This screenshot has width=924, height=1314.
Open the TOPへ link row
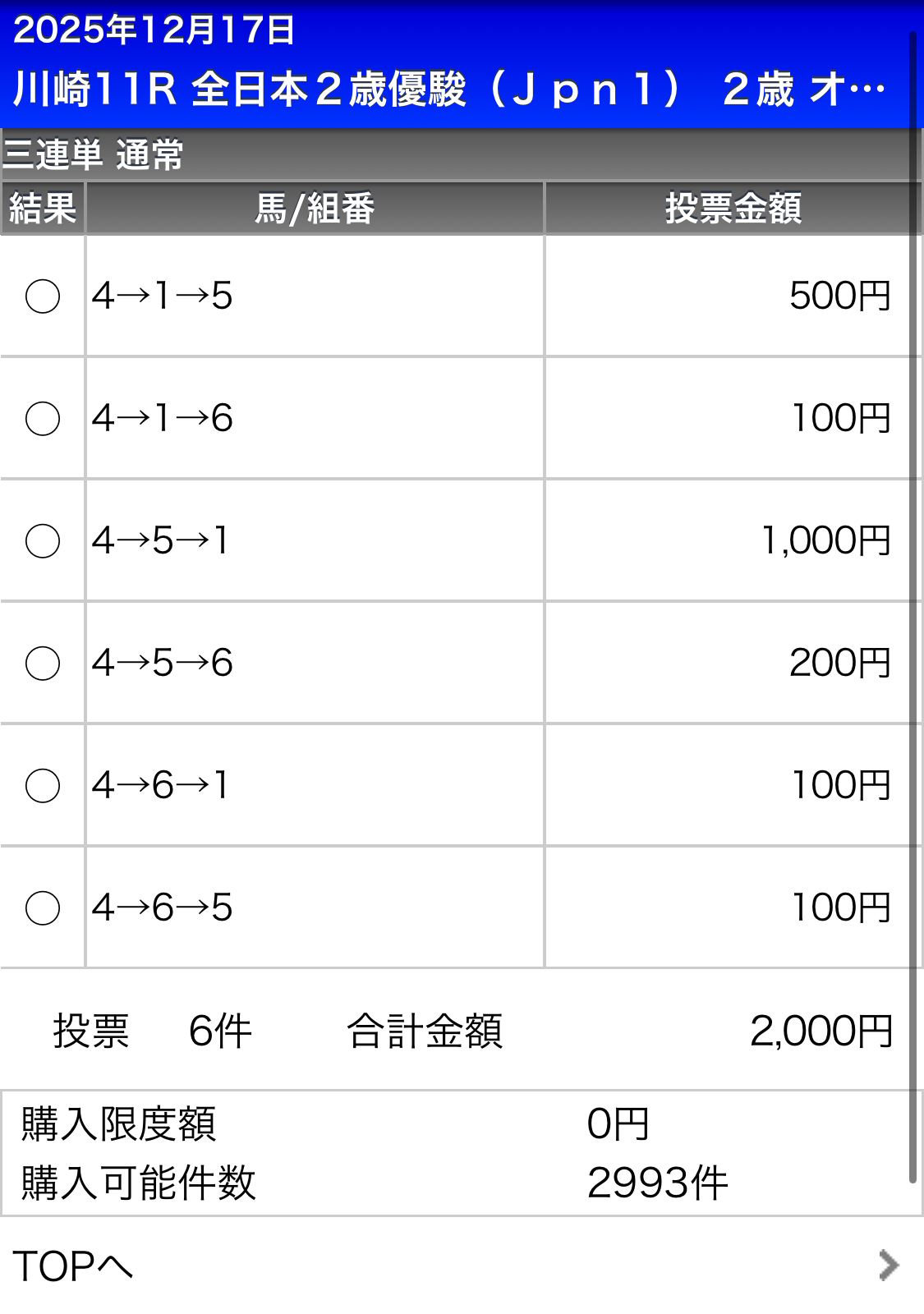462,1266
